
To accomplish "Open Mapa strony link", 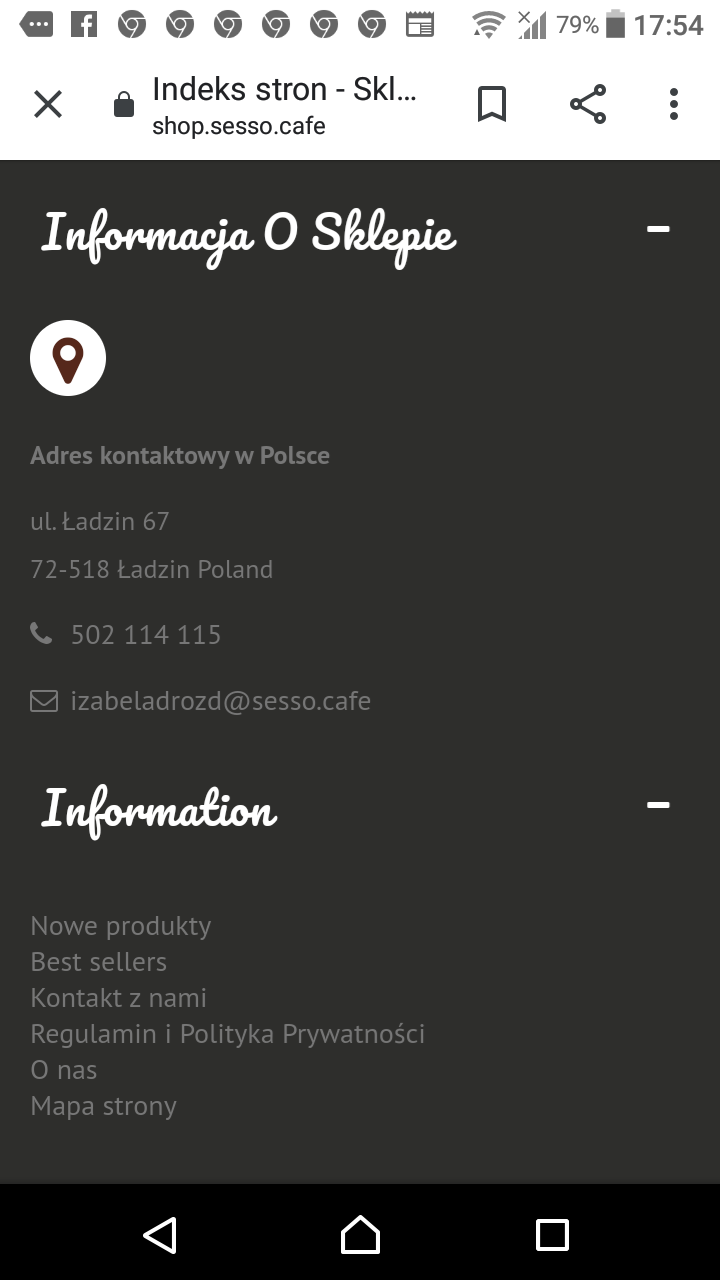I will [x=104, y=1106].
